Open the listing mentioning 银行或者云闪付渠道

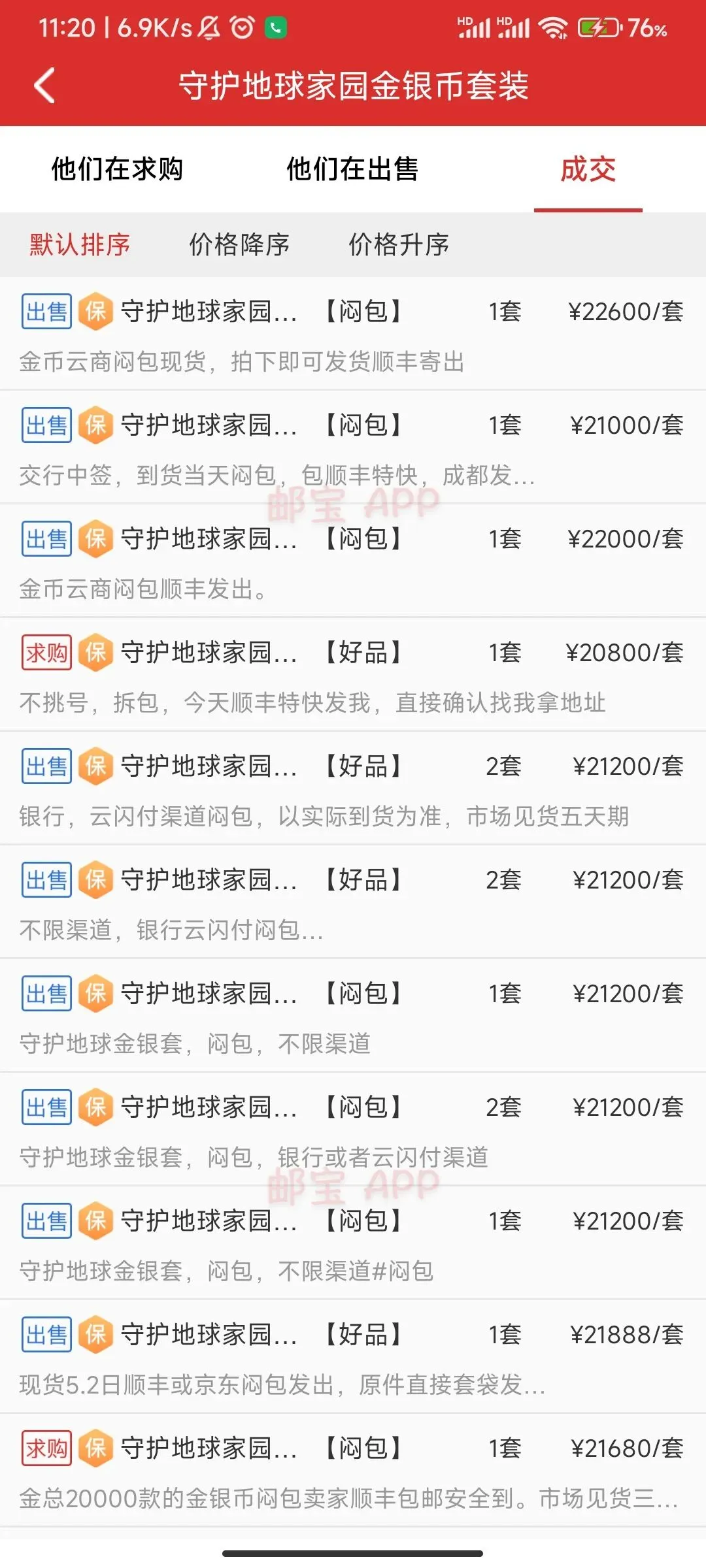tap(353, 1130)
